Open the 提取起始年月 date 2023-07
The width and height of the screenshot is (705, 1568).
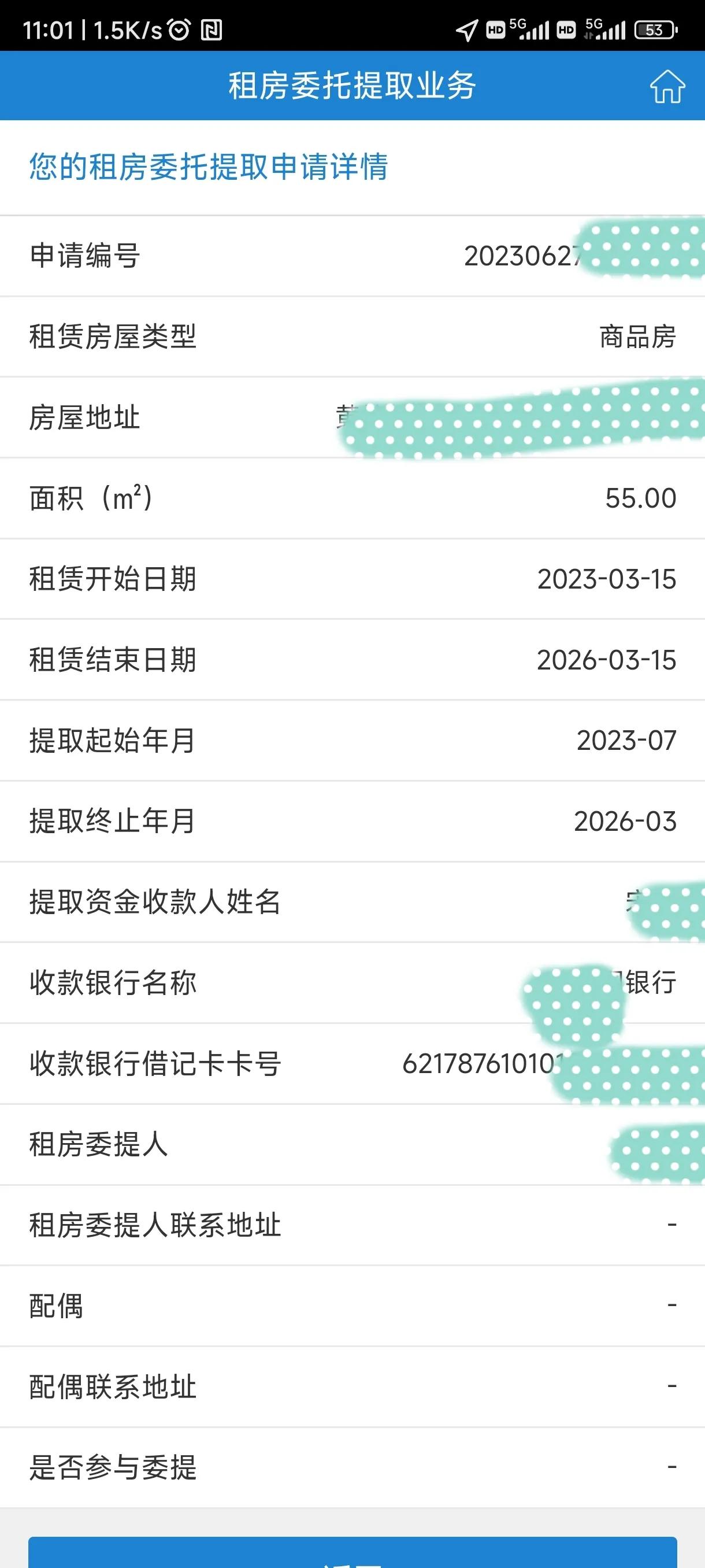click(625, 741)
